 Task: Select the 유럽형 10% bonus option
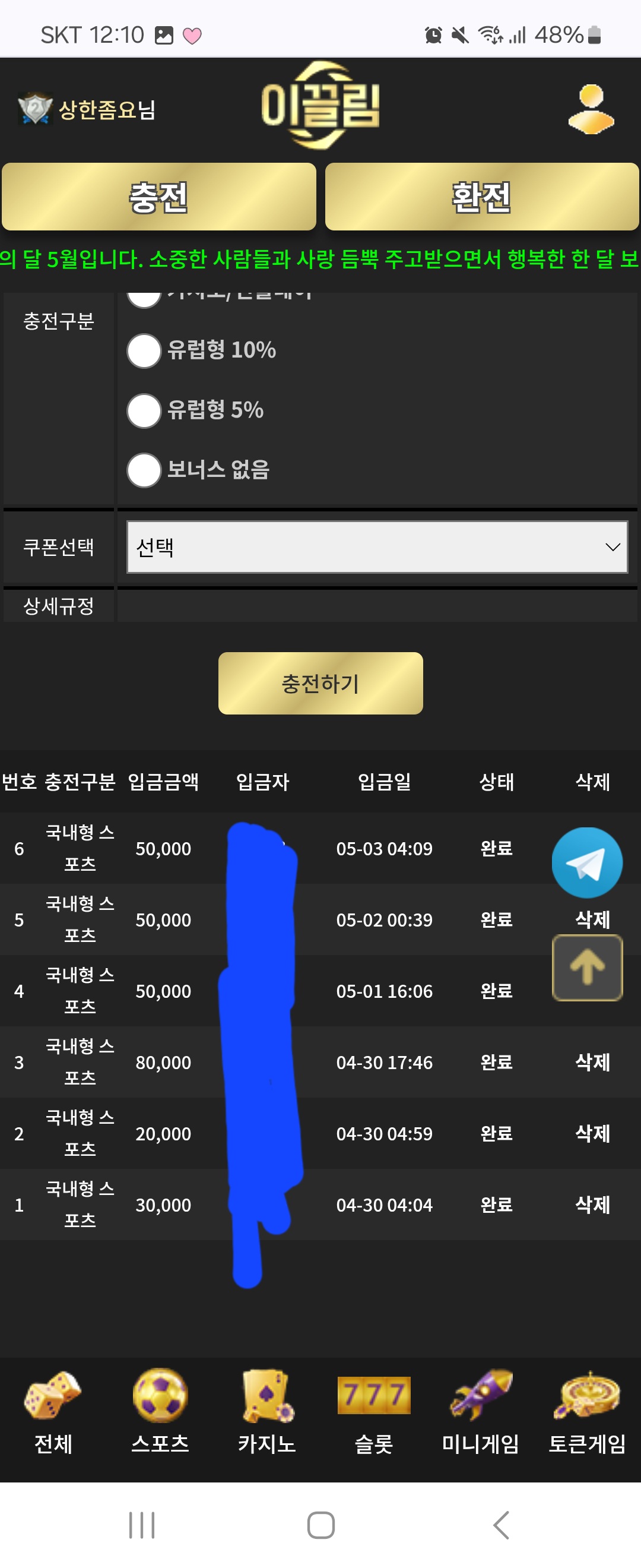(x=144, y=350)
